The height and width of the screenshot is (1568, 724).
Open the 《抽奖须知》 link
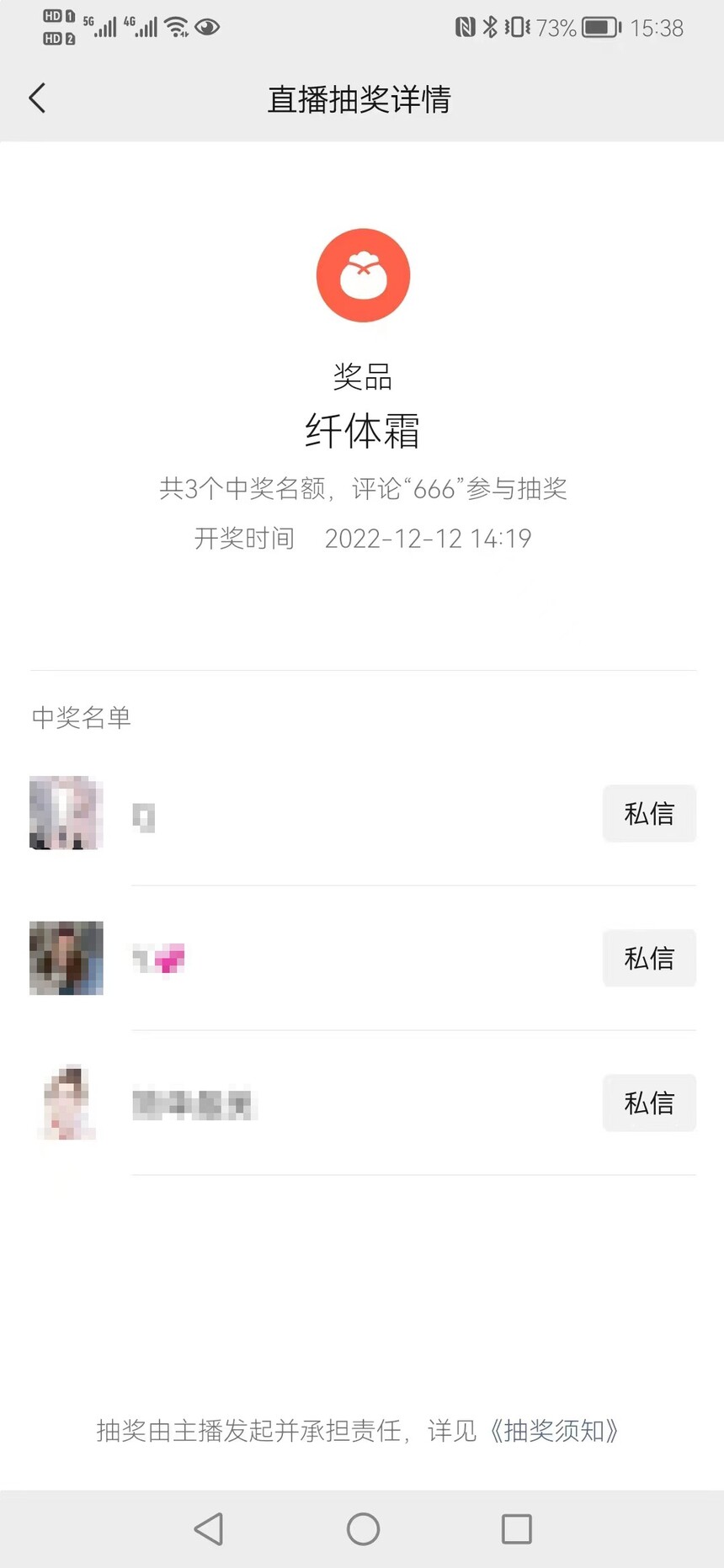click(554, 1431)
